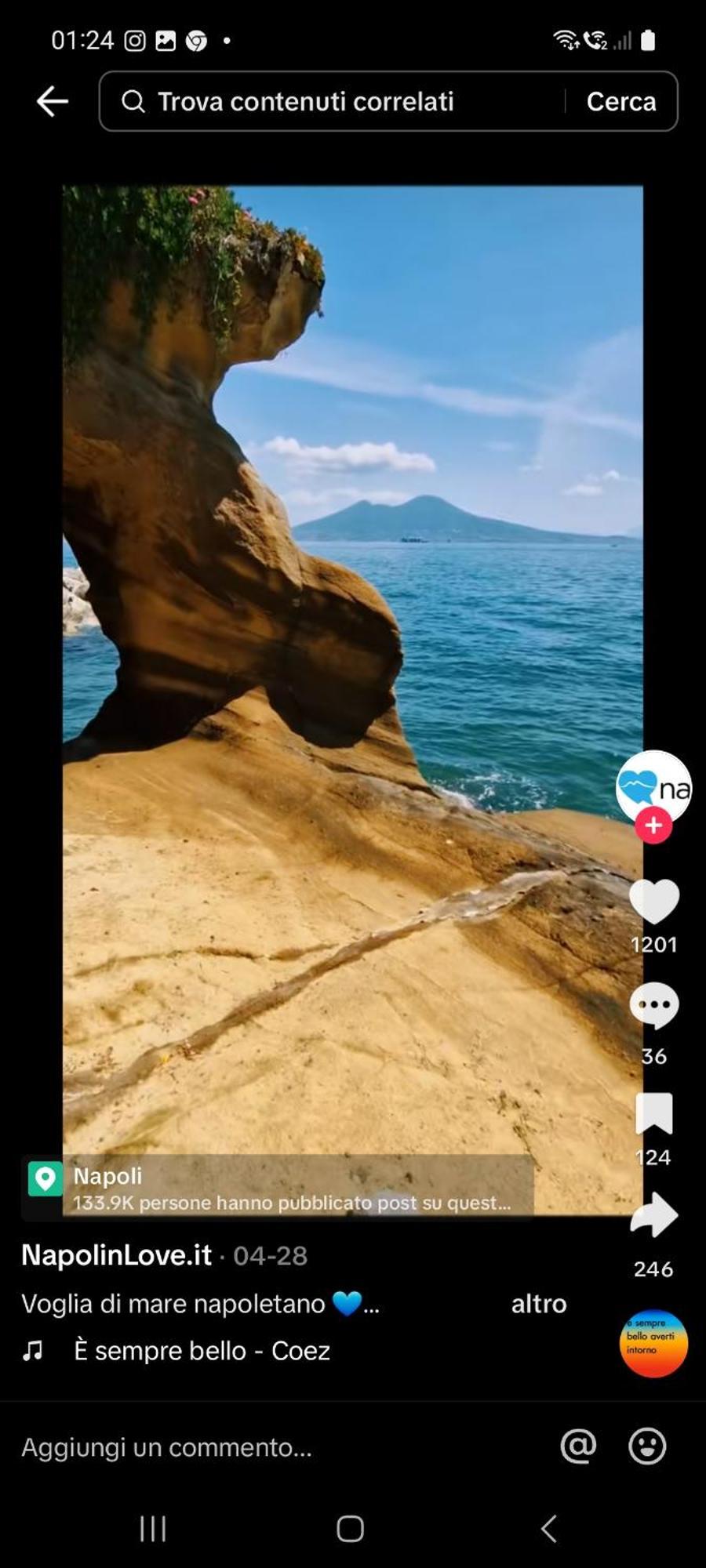Open NapolinLove.it username link
Image resolution: width=706 pixels, height=1568 pixels.
point(116,1255)
